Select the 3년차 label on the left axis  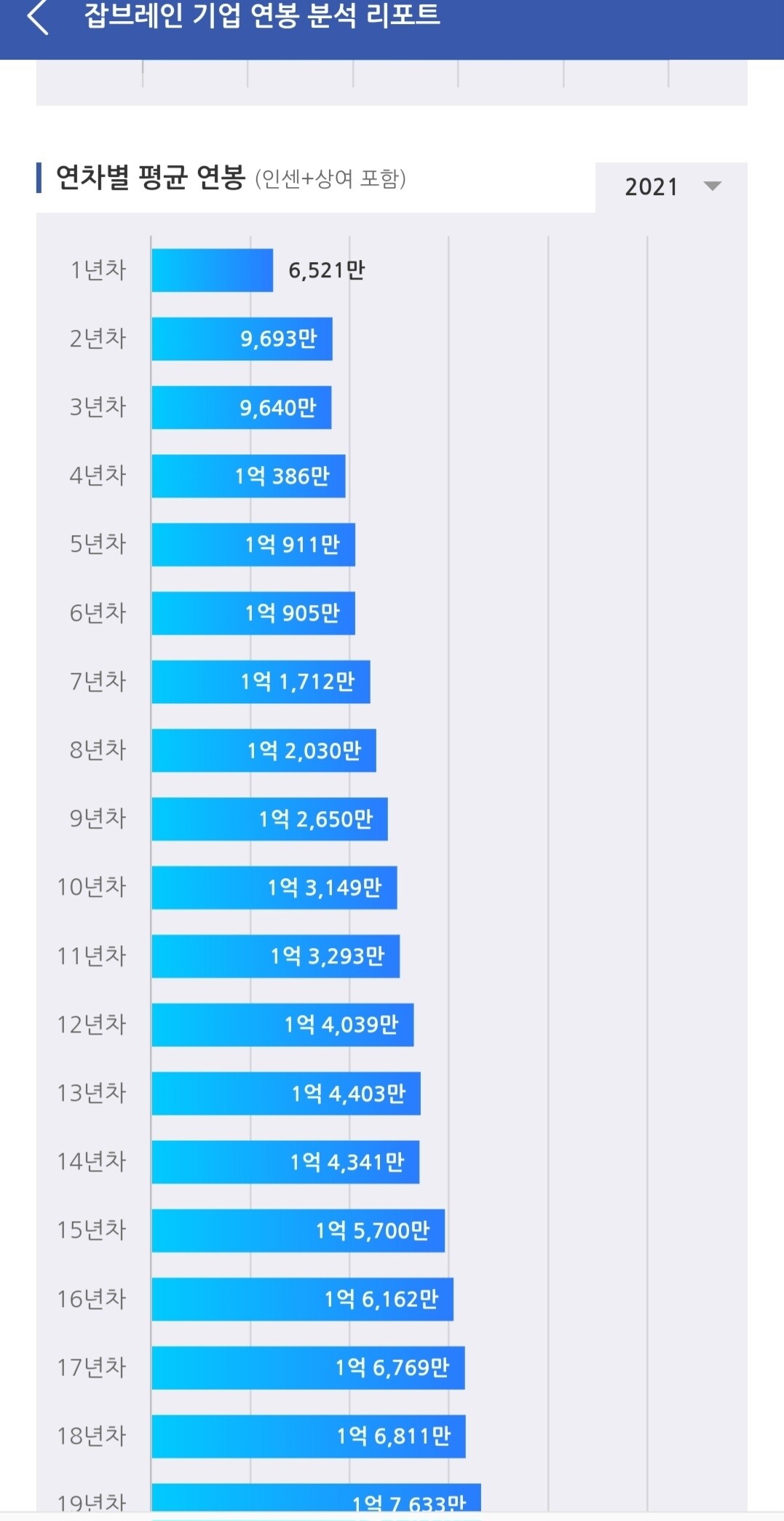pyautogui.click(x=97, y=408)
